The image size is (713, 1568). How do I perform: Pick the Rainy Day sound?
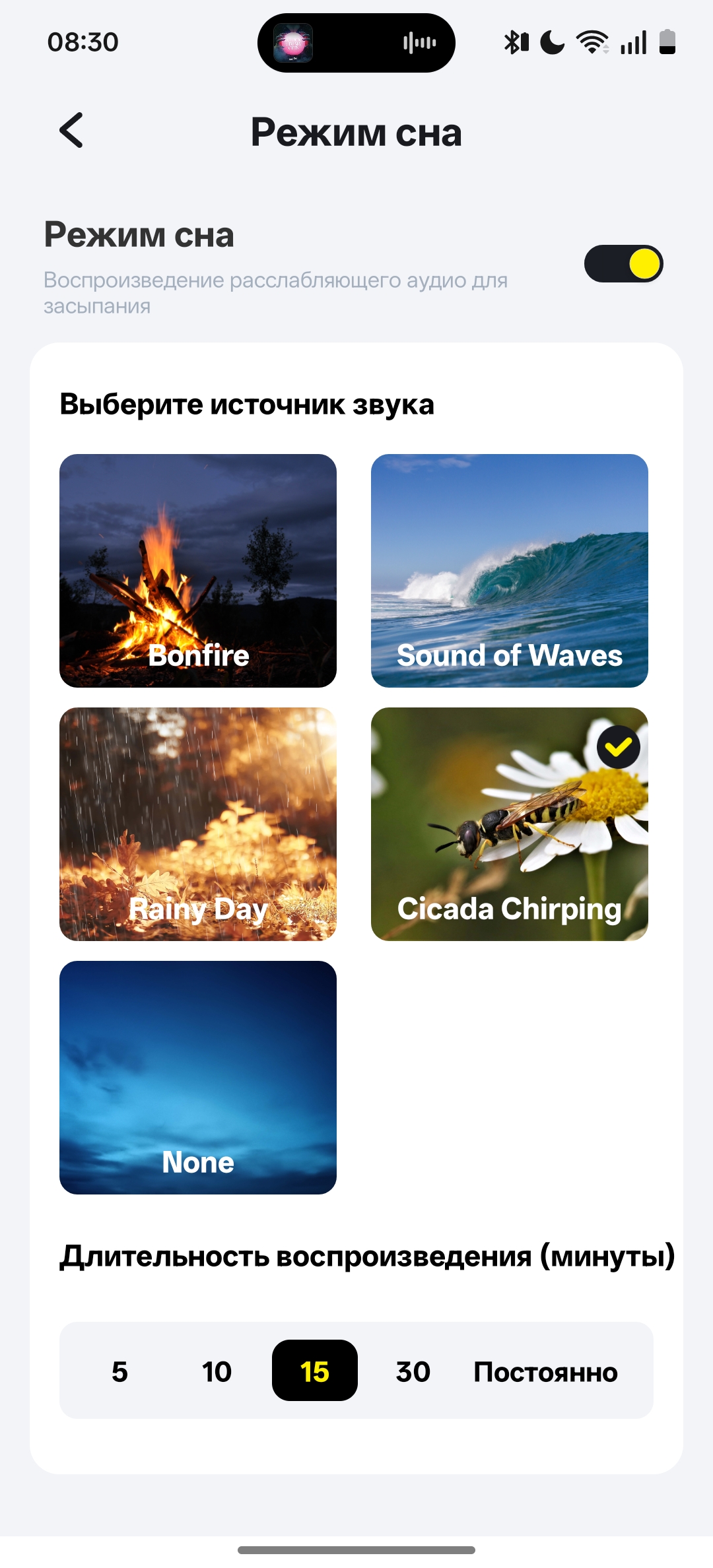pyautogui.click(x=198, y=824)
